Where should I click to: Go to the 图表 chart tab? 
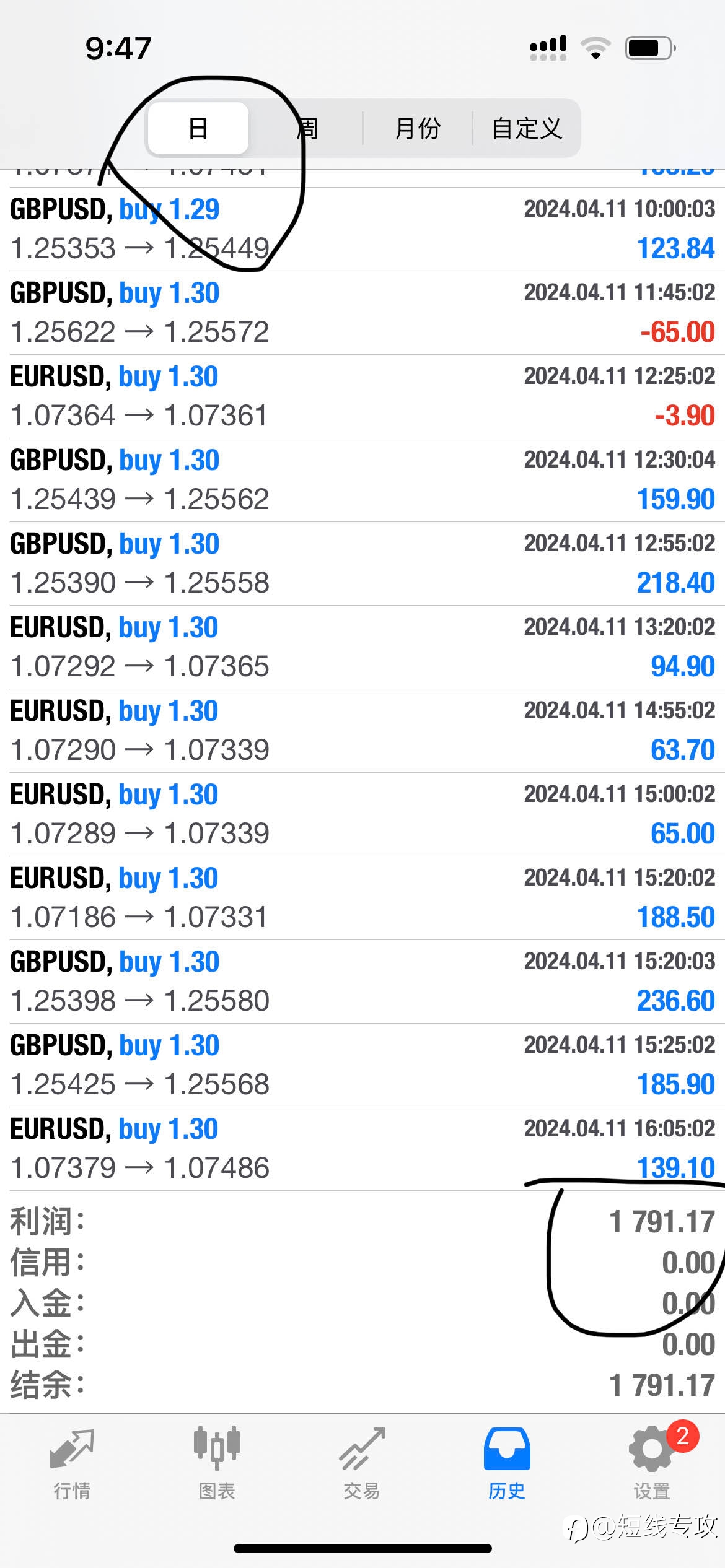click(217, 1464)
